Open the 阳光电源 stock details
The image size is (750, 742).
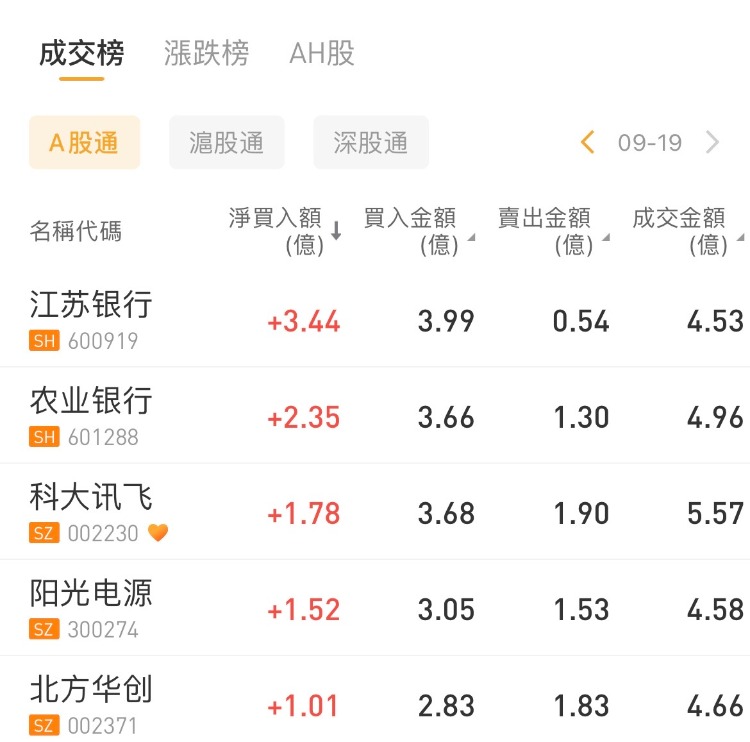point(91,607)
